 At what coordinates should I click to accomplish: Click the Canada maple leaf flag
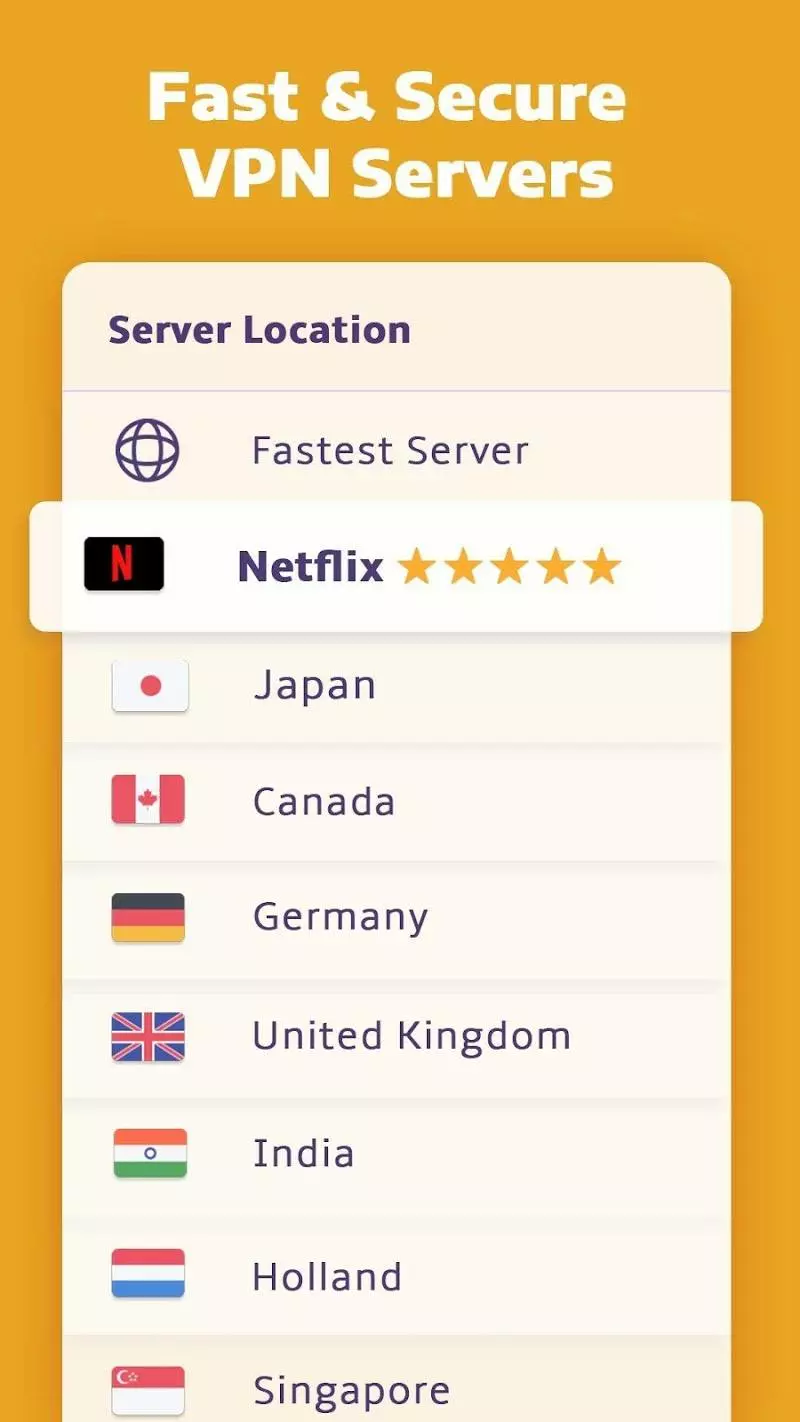coord(150,800)
